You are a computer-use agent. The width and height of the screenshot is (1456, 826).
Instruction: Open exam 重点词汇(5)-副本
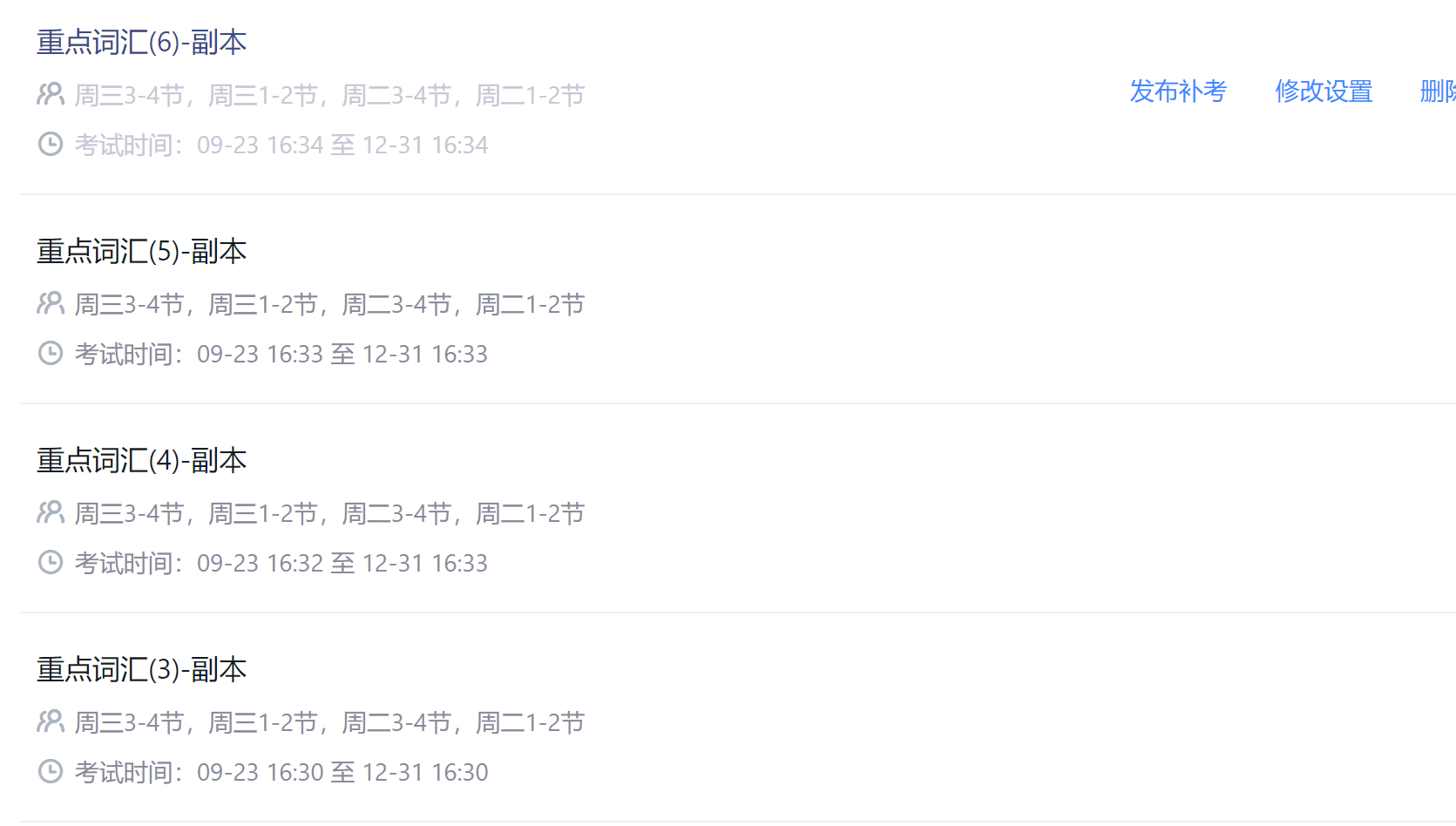(141, 252)
